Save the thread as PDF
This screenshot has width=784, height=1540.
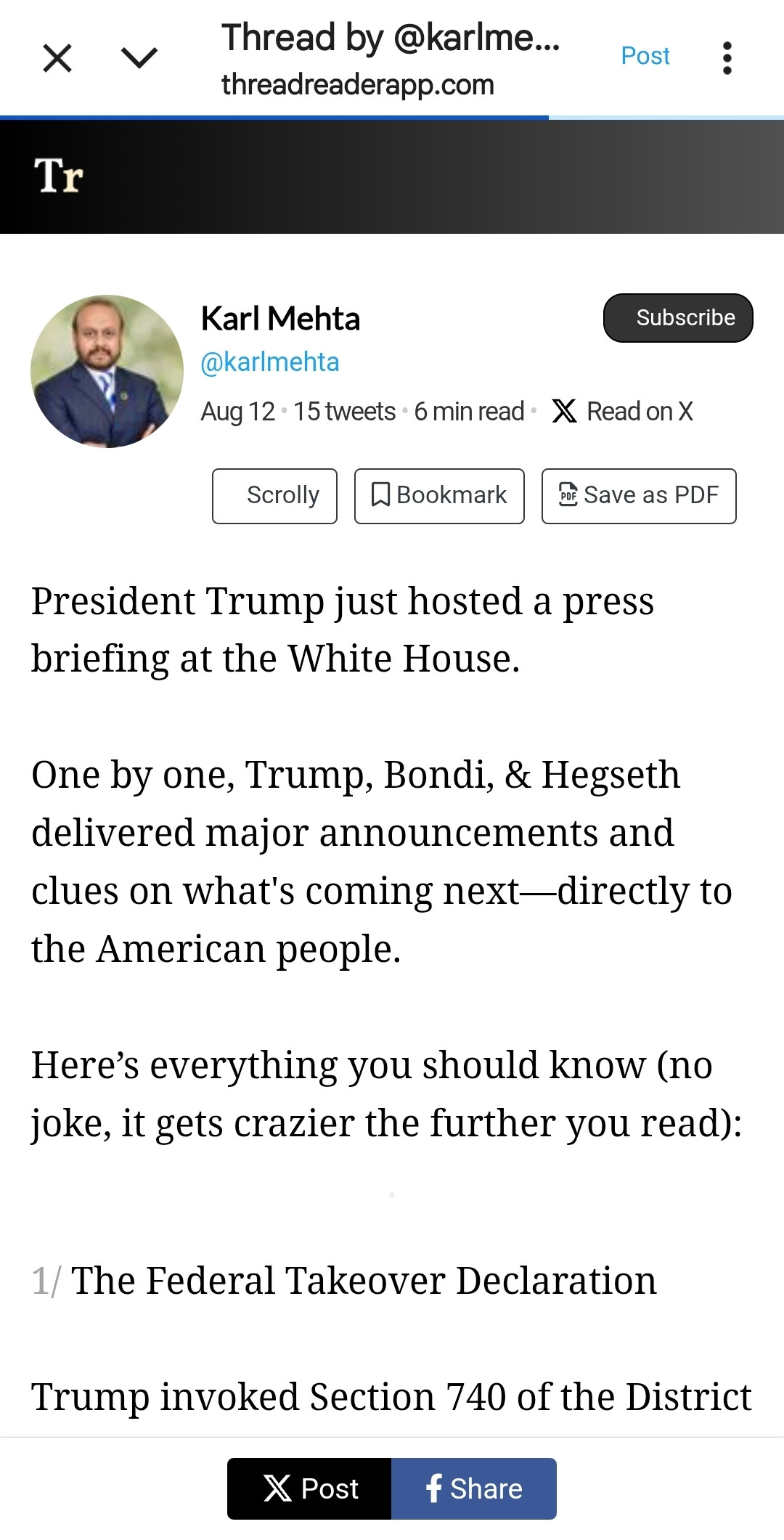[639, 496]
